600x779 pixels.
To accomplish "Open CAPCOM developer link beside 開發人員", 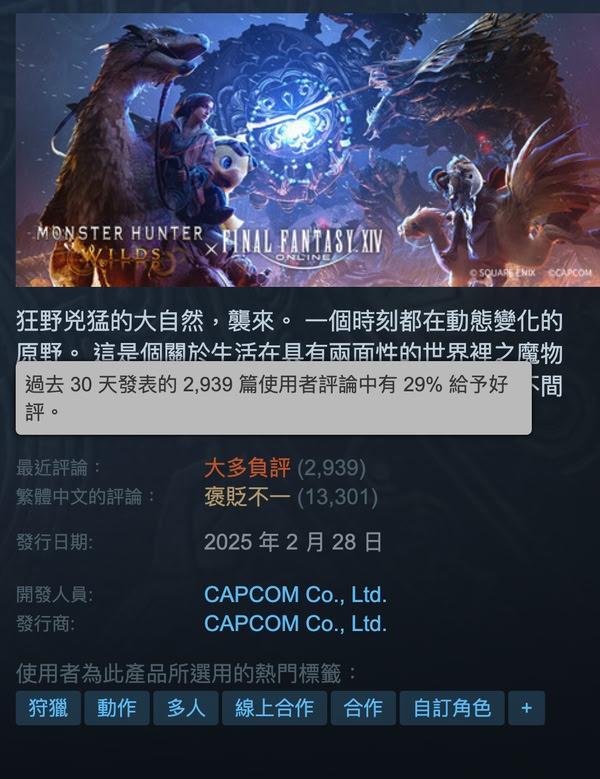I will coord(295,594).
